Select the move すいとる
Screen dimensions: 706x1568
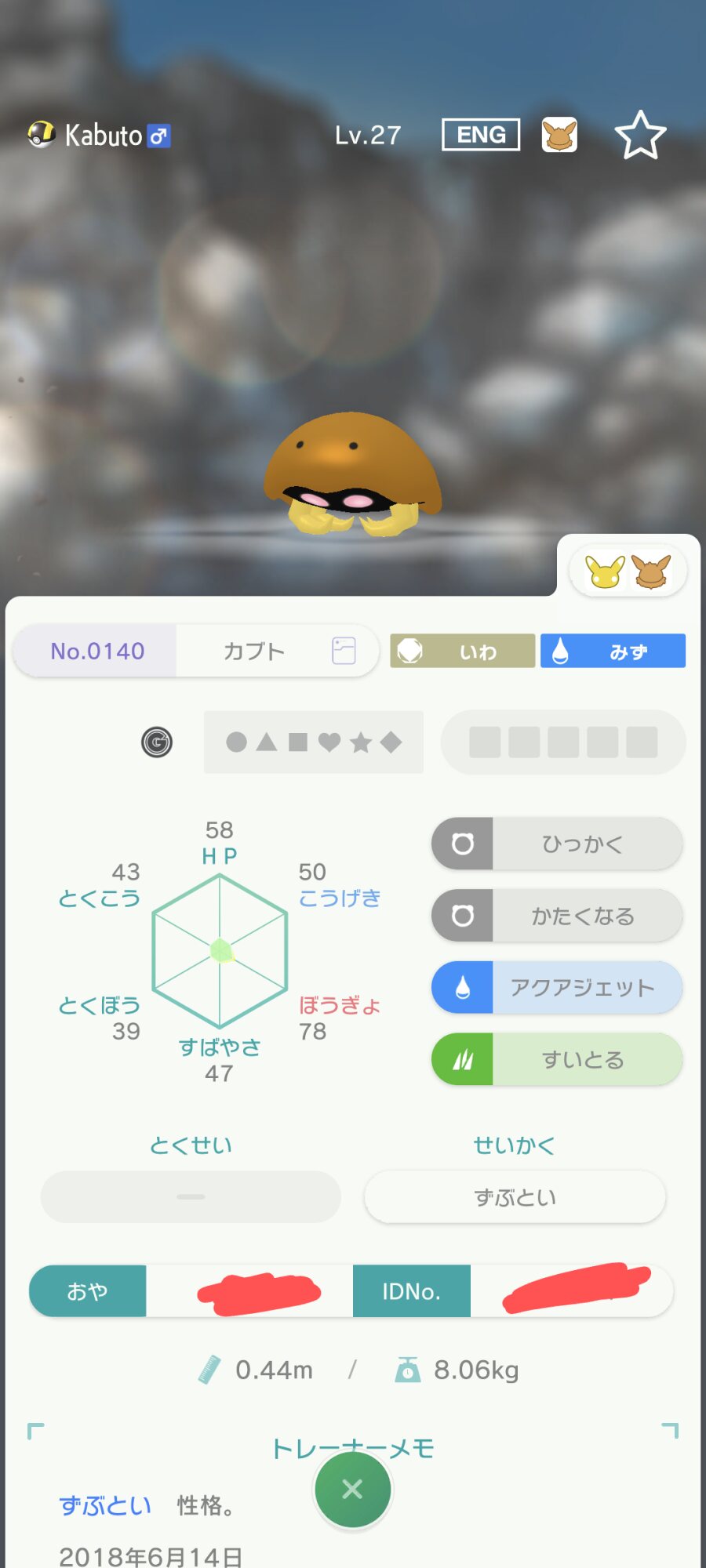[557, 1059]
